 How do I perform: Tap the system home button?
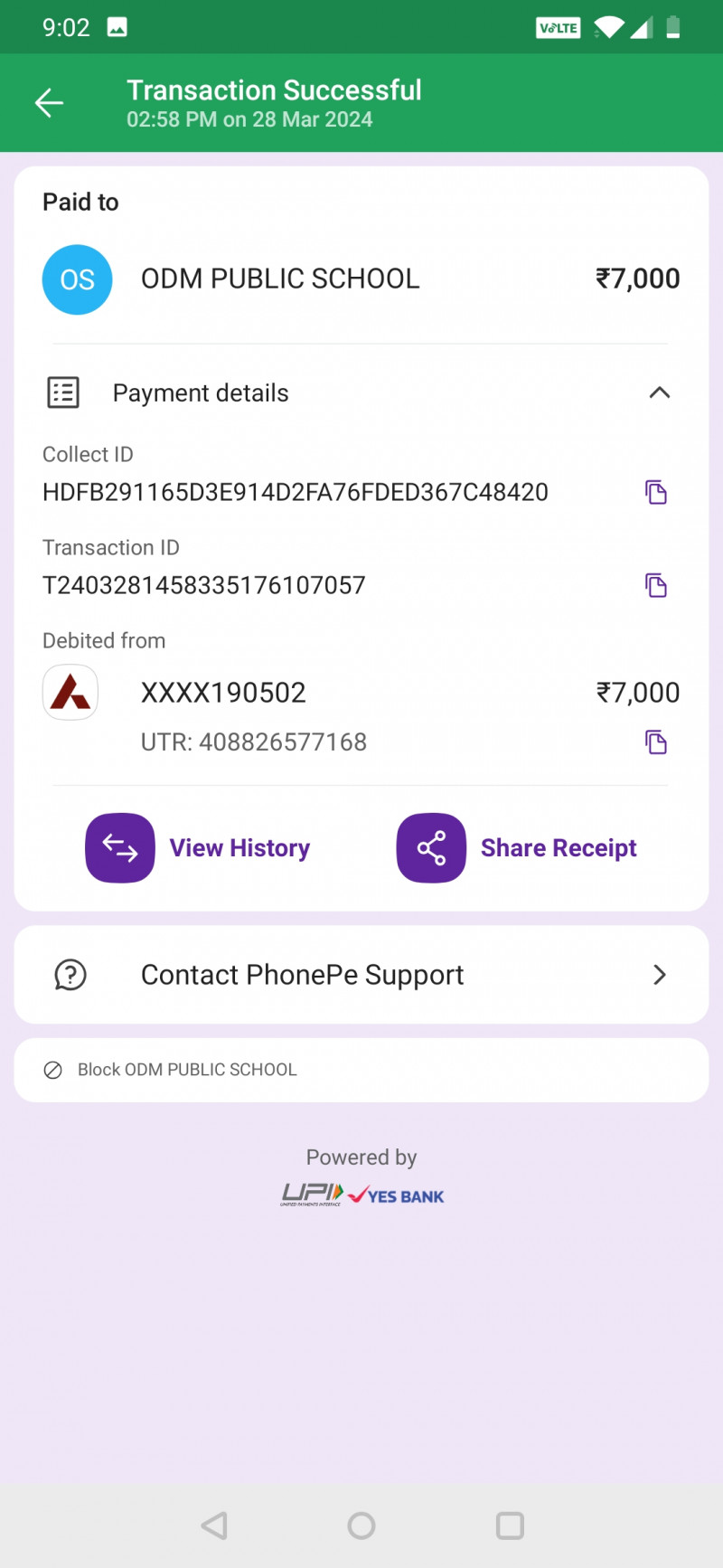(361, 1525)
